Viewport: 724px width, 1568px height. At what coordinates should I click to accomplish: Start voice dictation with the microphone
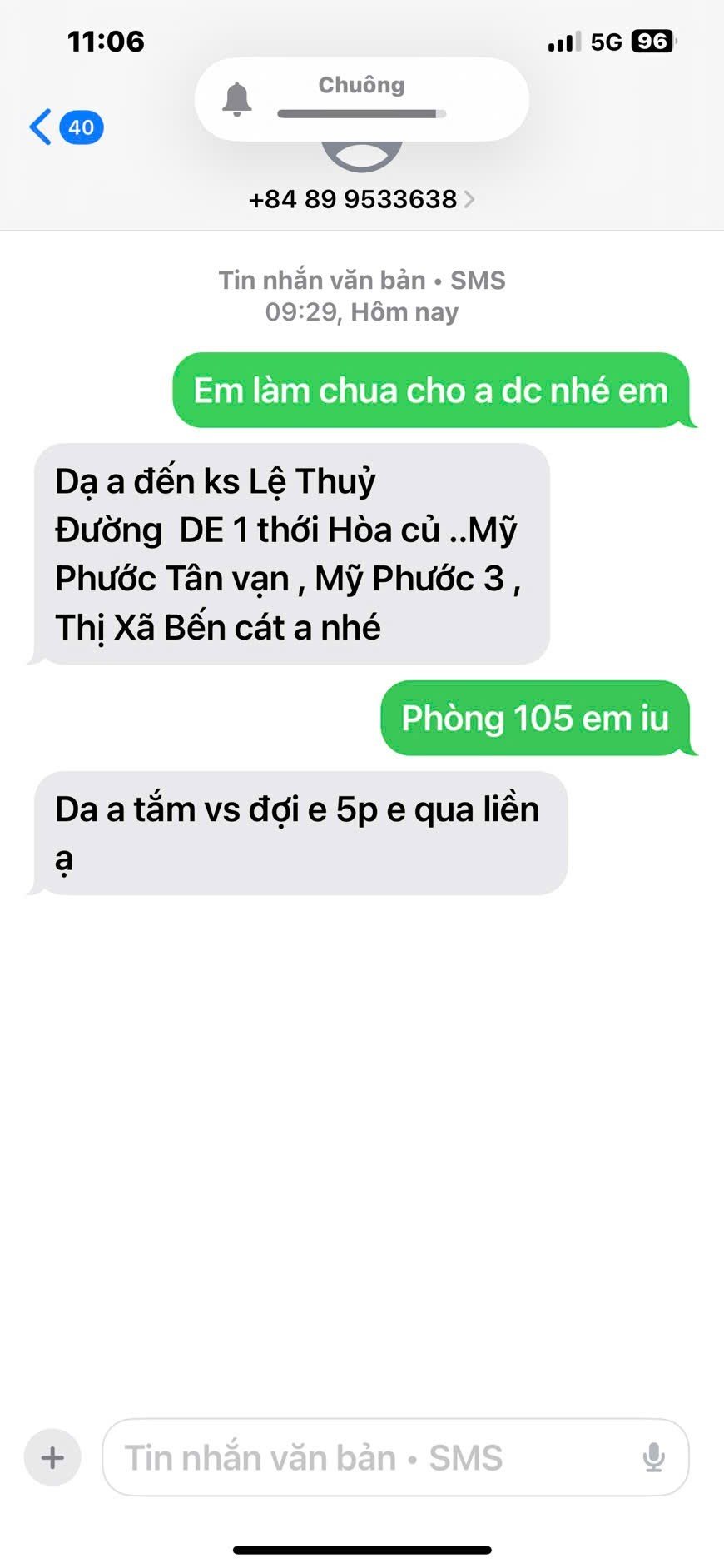click(x=654, y=1458)
